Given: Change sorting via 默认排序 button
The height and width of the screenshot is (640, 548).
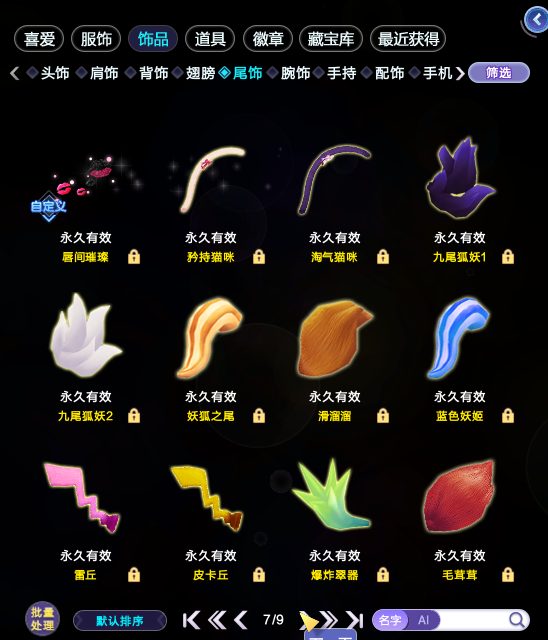Looking at the screenshot, I should coord(120,621).
